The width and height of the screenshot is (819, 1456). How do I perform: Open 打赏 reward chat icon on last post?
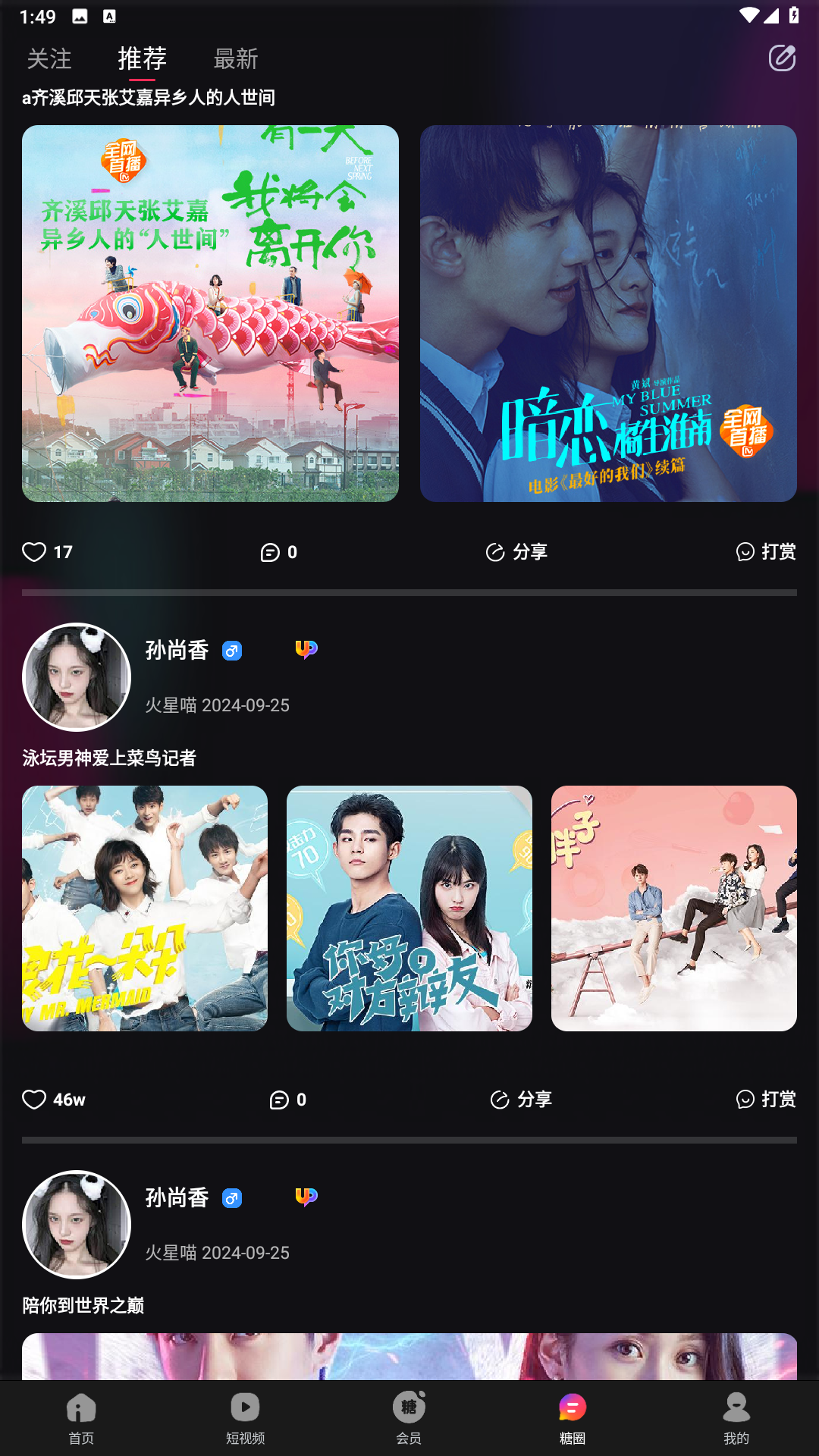[x=746, y=1099]
